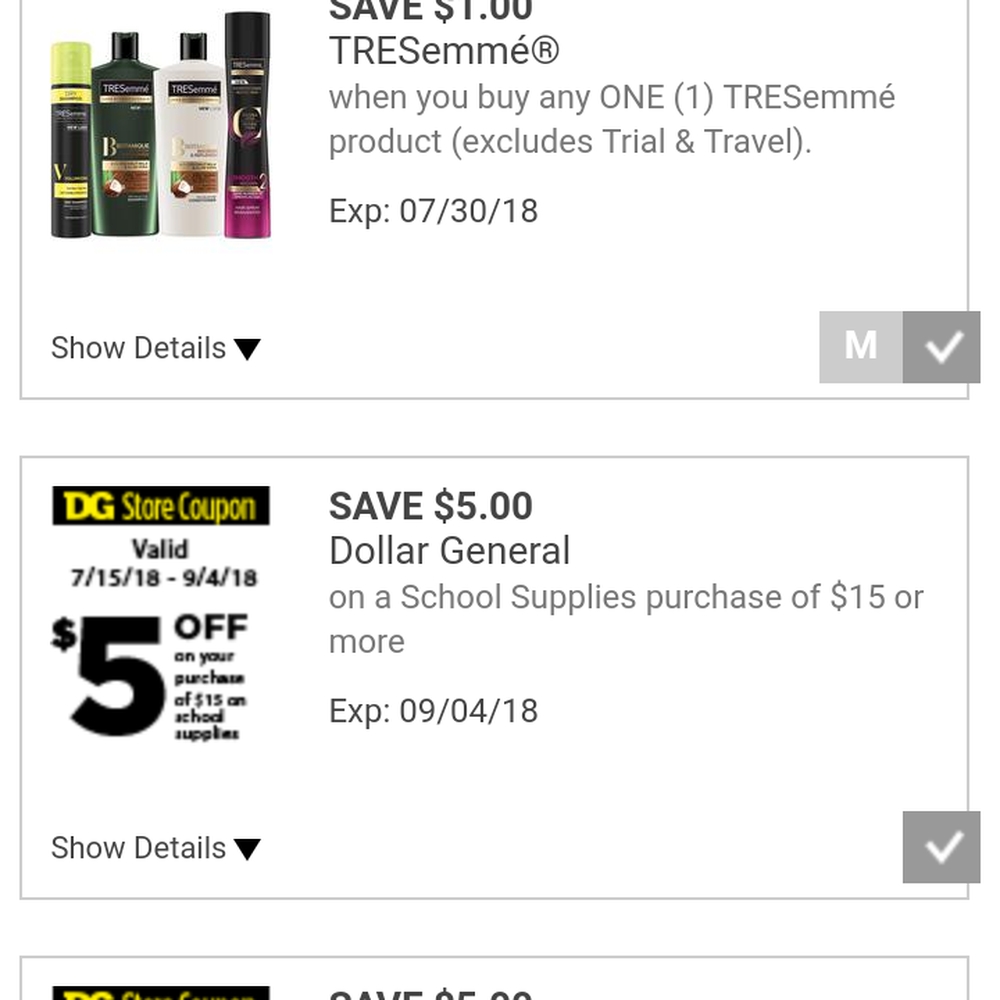Tap the checkmark on TRESemmé coupon
1000x1000 pixels.
(941, 347)
